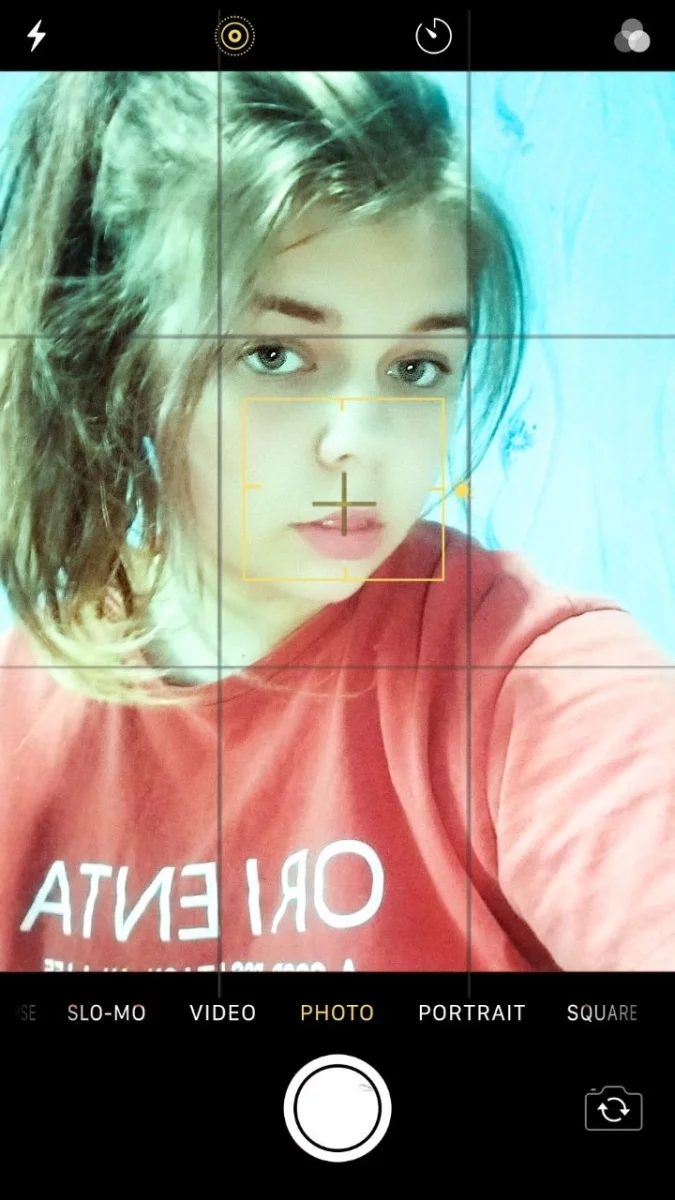Take a photo with the shutter button
675x1200 pixels.
click(x=337, y=1108)
